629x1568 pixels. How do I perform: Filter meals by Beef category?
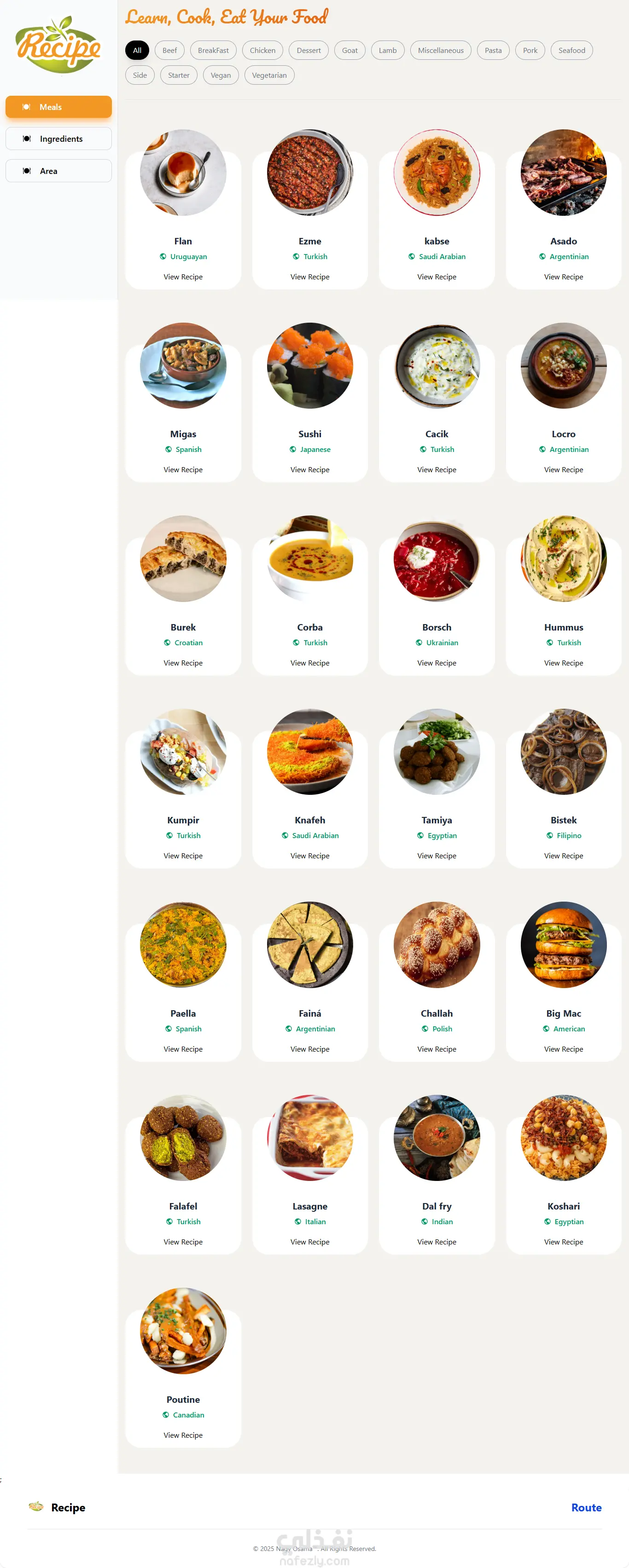tap(169, 51)
